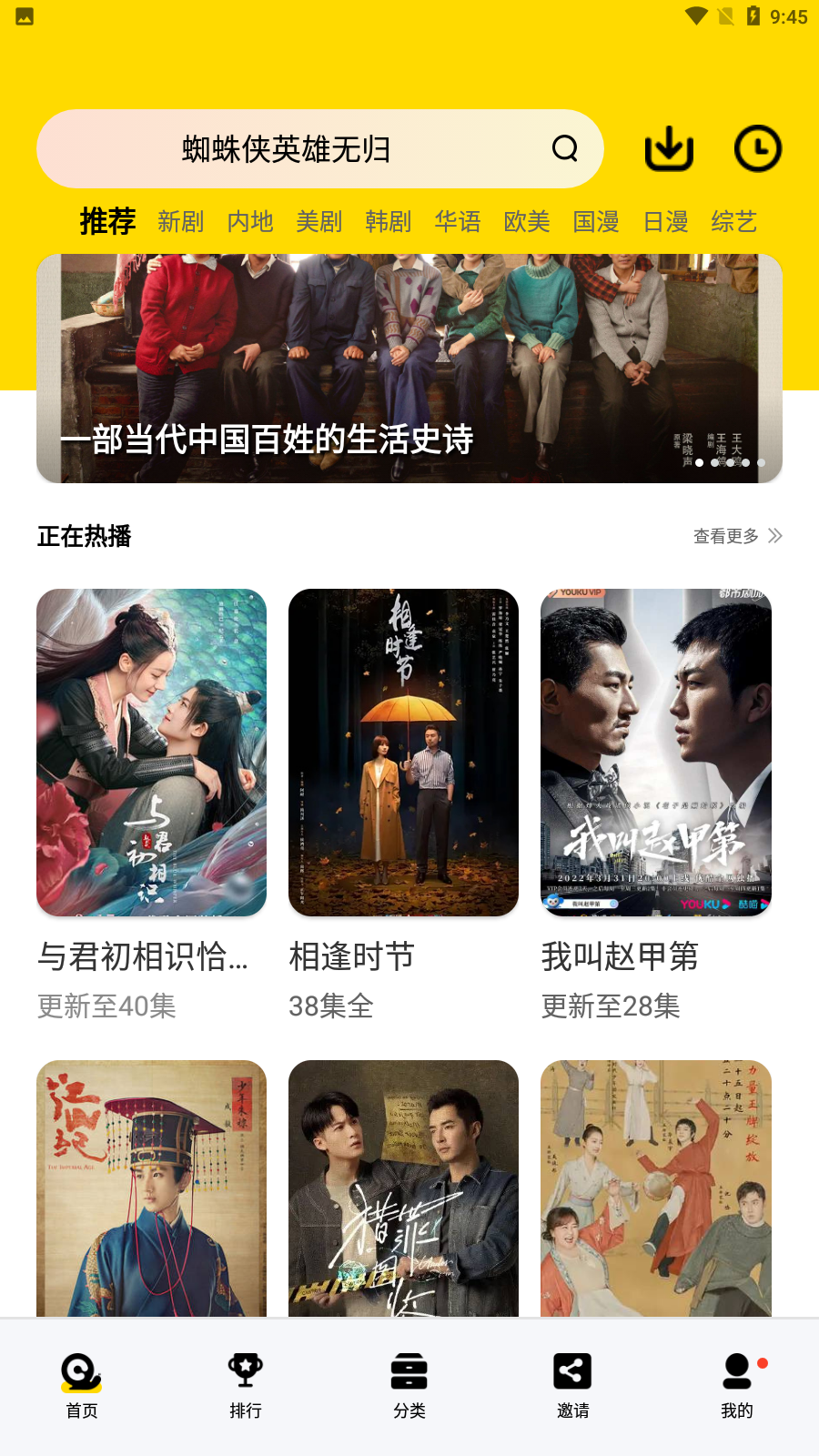Switch to the 新剧 tab

click(180, 221)
